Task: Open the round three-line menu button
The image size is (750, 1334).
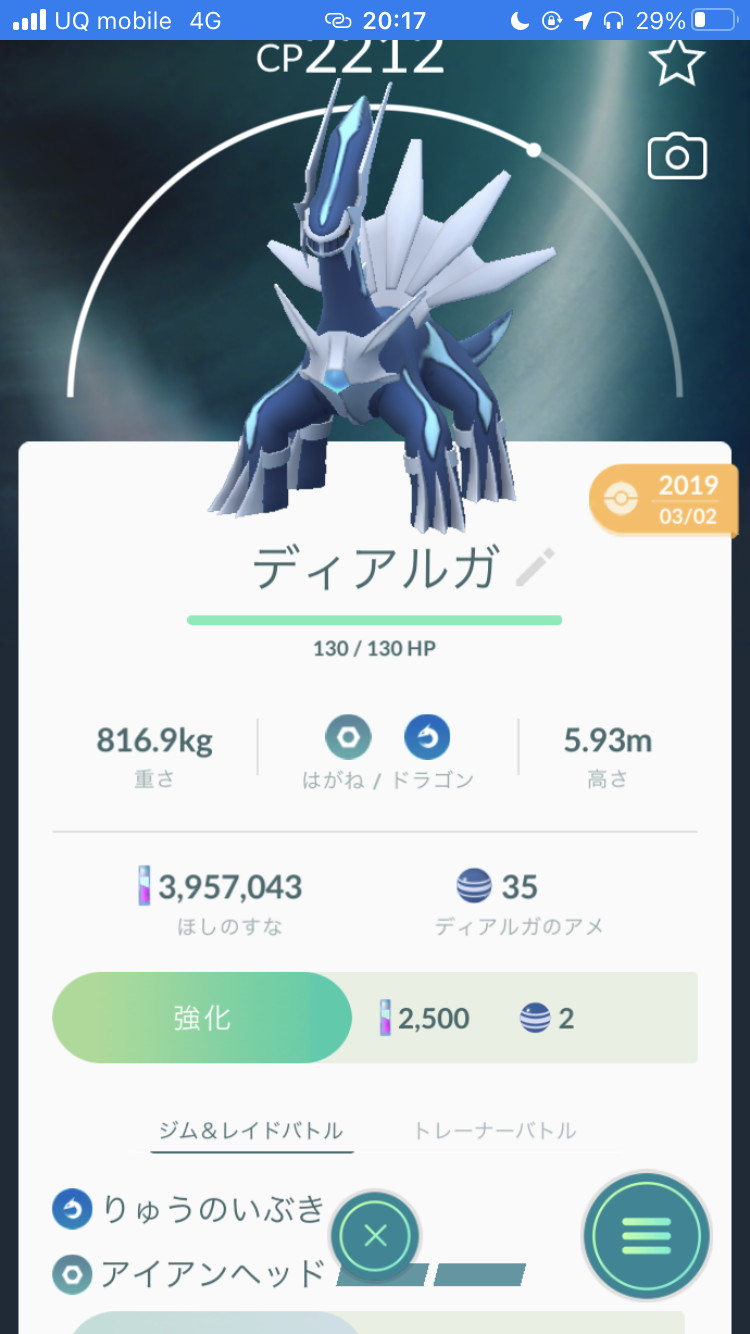Action: [646, 1236]
